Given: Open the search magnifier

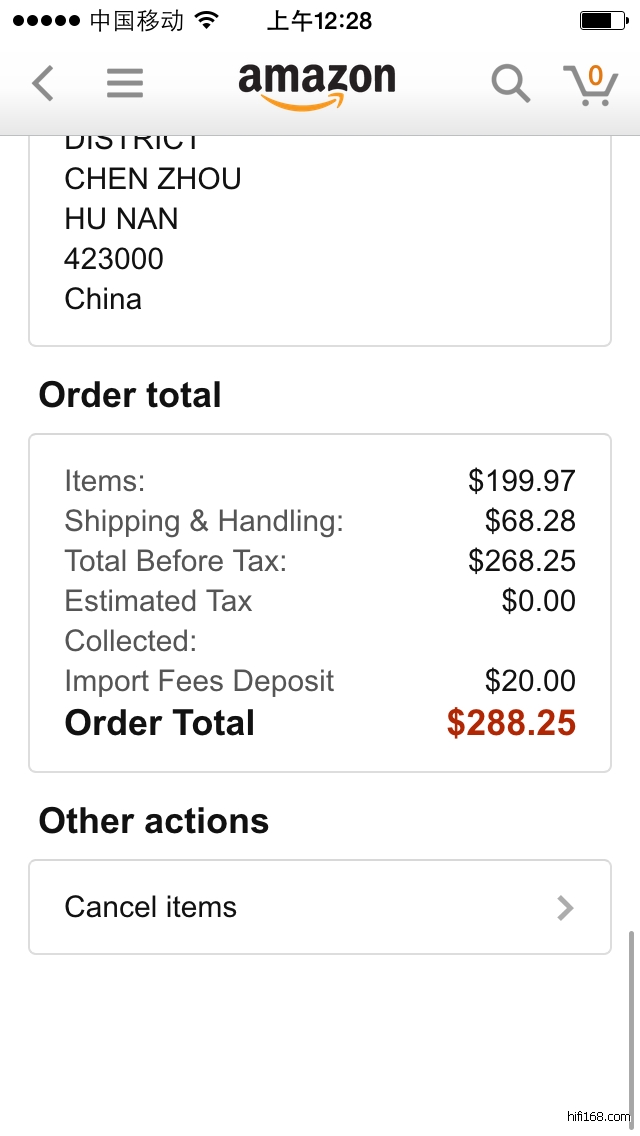Looking at the screenshot, I should click(x=510, y=84).
